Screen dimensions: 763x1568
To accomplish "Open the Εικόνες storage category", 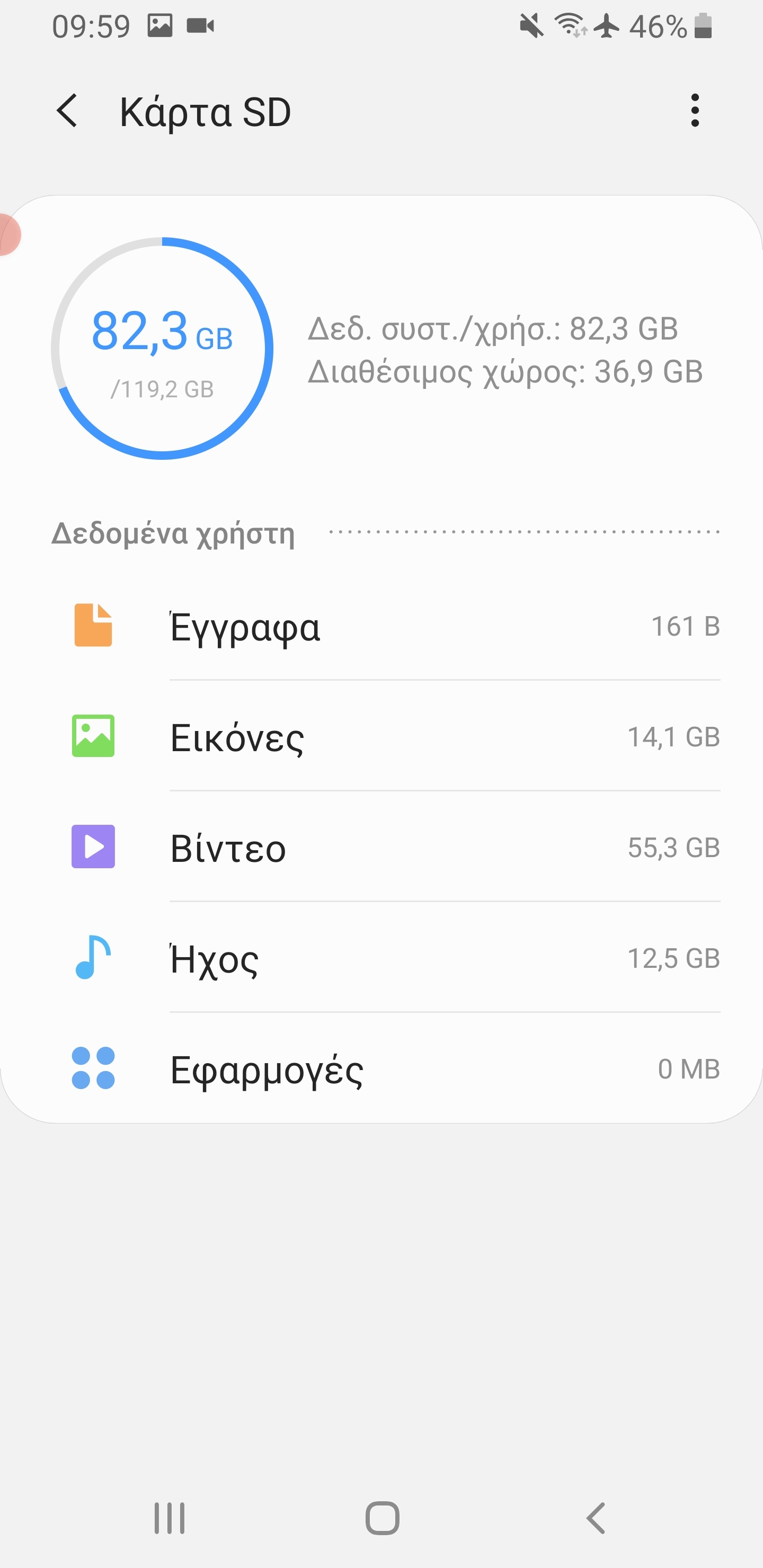I will coord(381,736).
